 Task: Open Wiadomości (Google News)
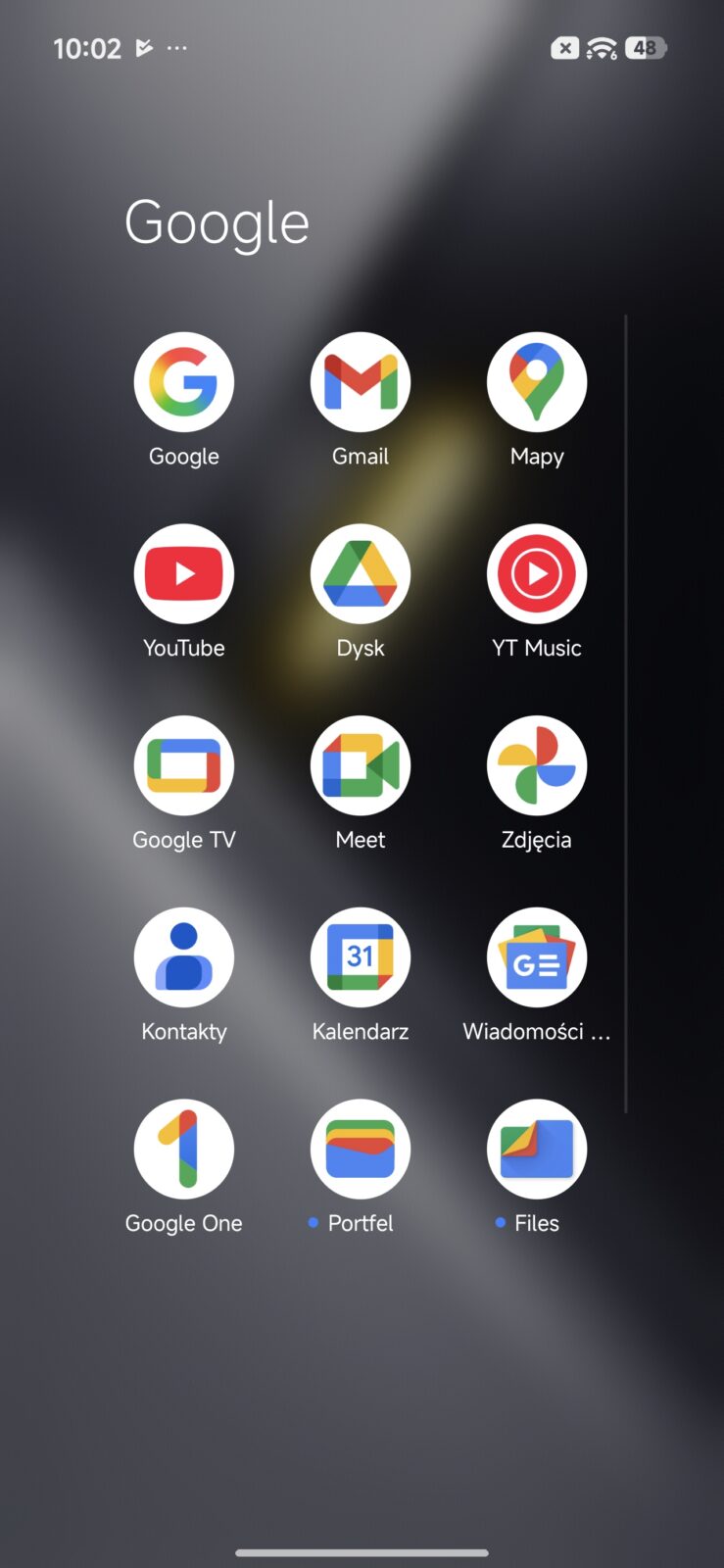pyautogui.click(x=537, y=957)
